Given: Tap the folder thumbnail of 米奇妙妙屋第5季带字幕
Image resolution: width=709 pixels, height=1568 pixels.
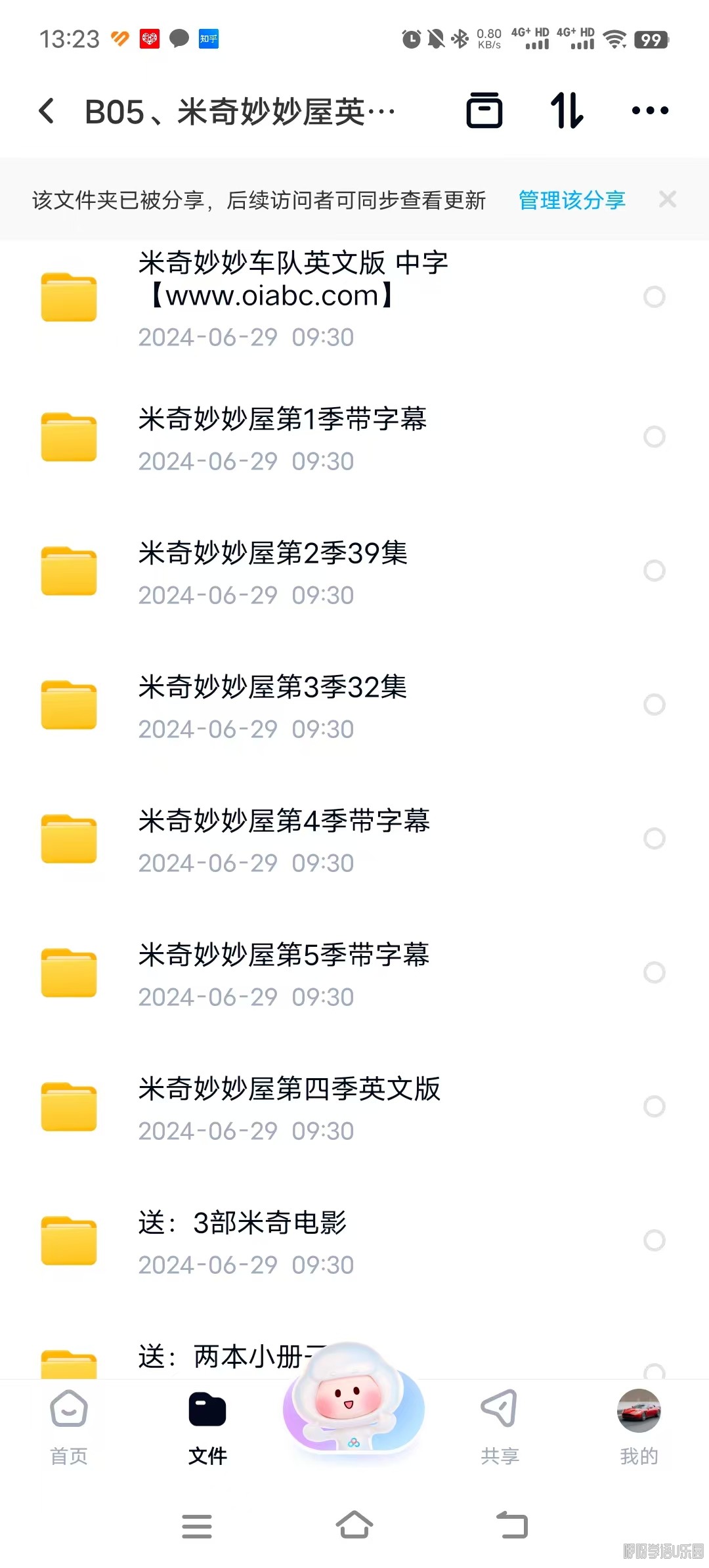Looking at the screenshot, I should [x=68, y=973].
